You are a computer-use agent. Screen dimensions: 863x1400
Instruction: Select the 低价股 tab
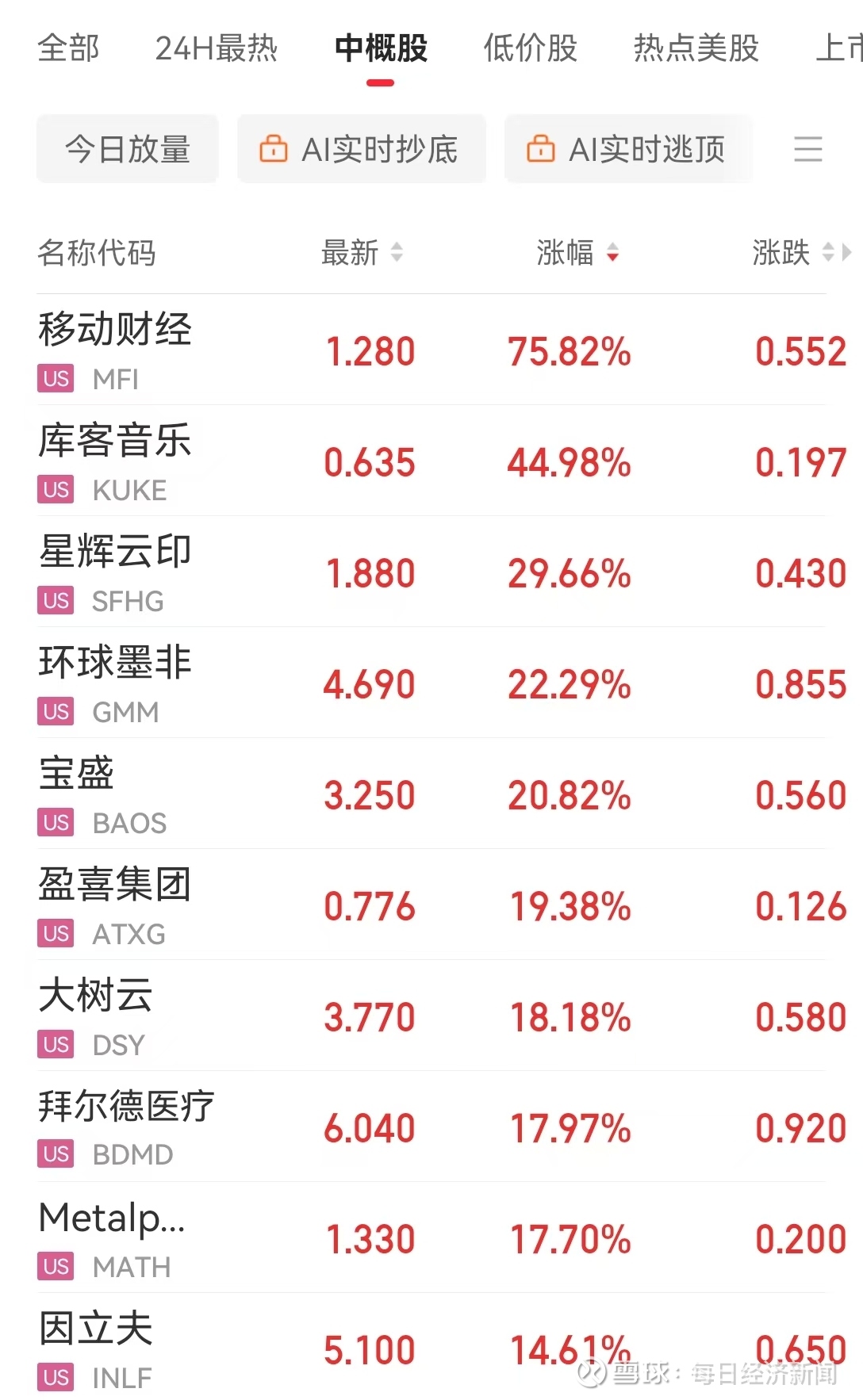tap(530, 48)
